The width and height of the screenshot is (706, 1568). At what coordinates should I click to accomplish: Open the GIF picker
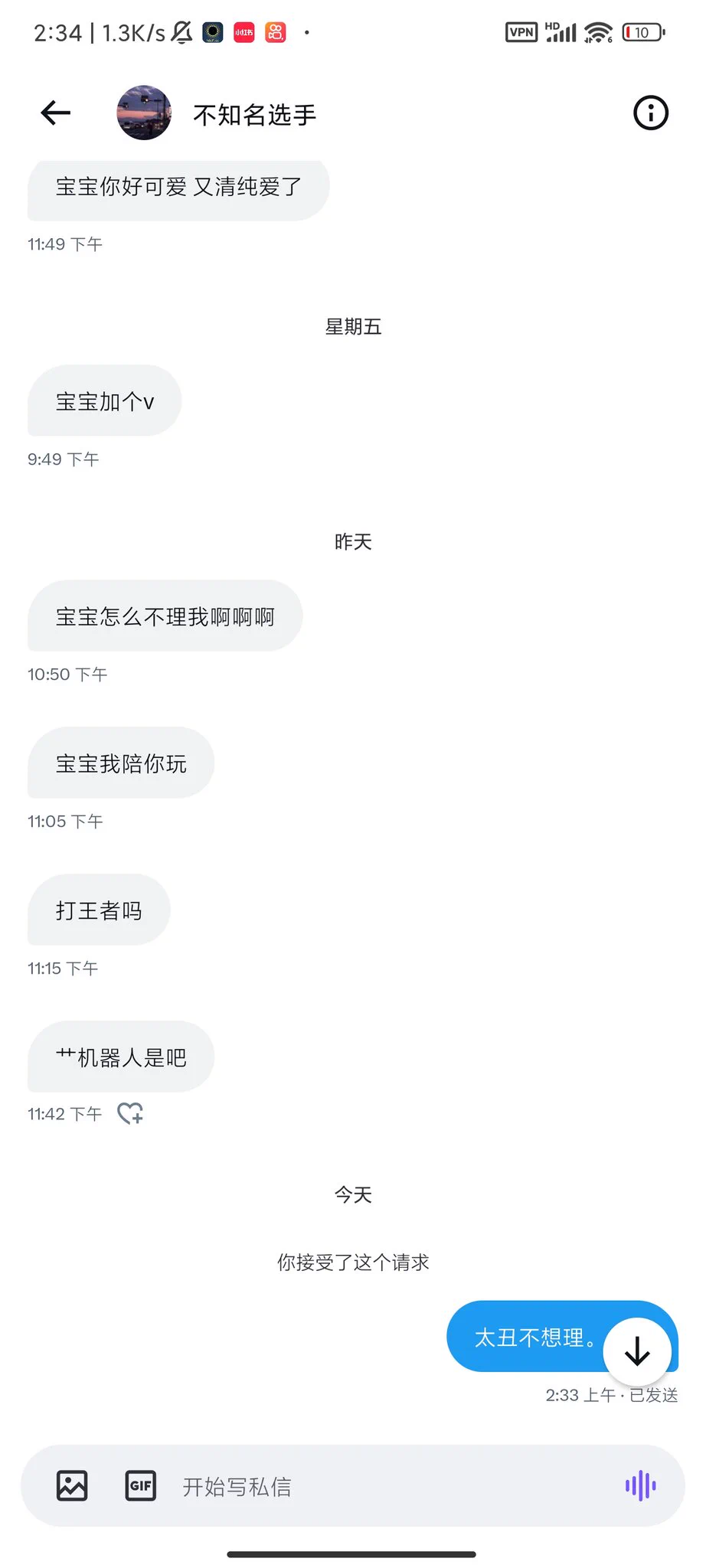141,1486
